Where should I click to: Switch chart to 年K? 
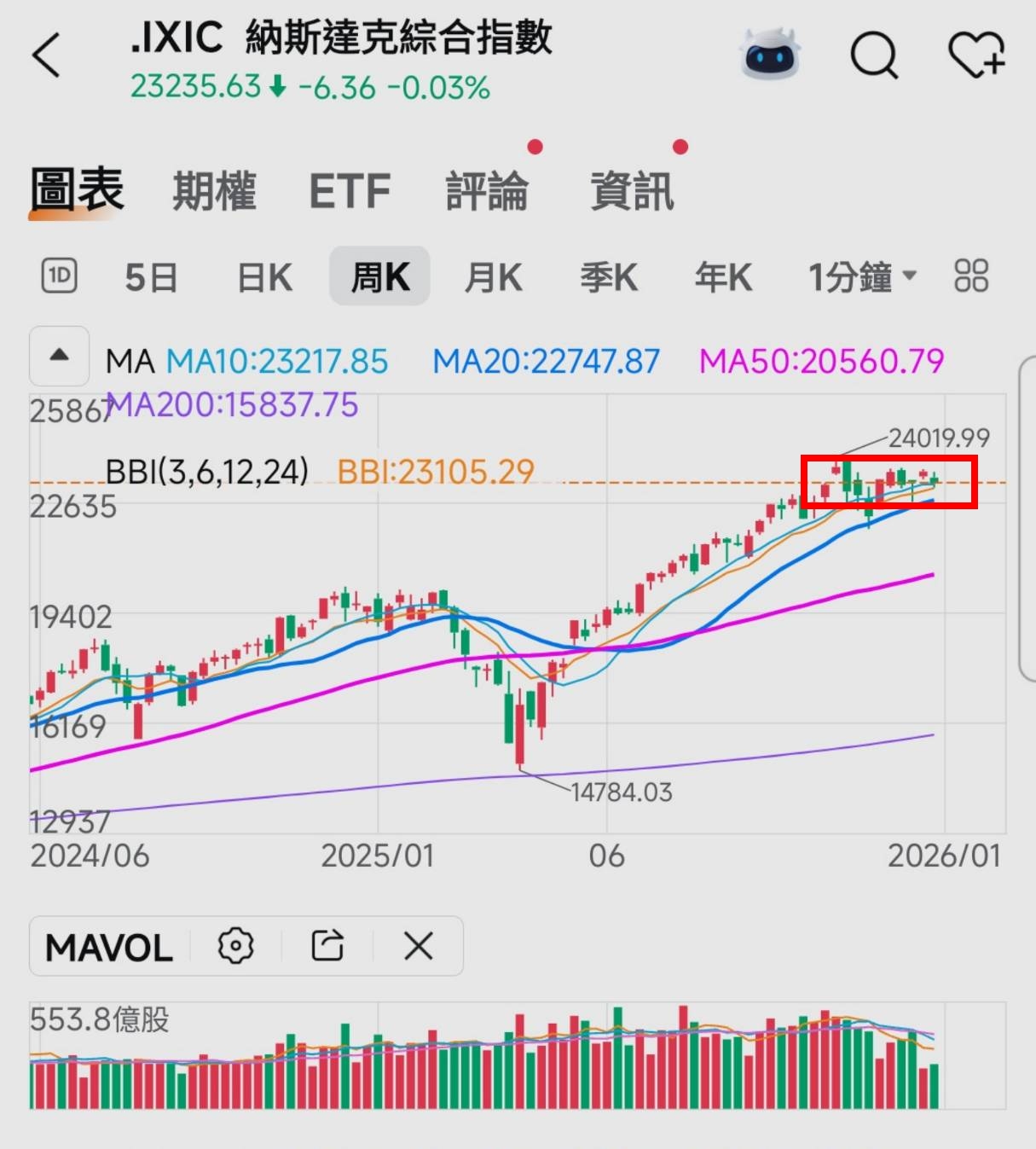[723, 277]
